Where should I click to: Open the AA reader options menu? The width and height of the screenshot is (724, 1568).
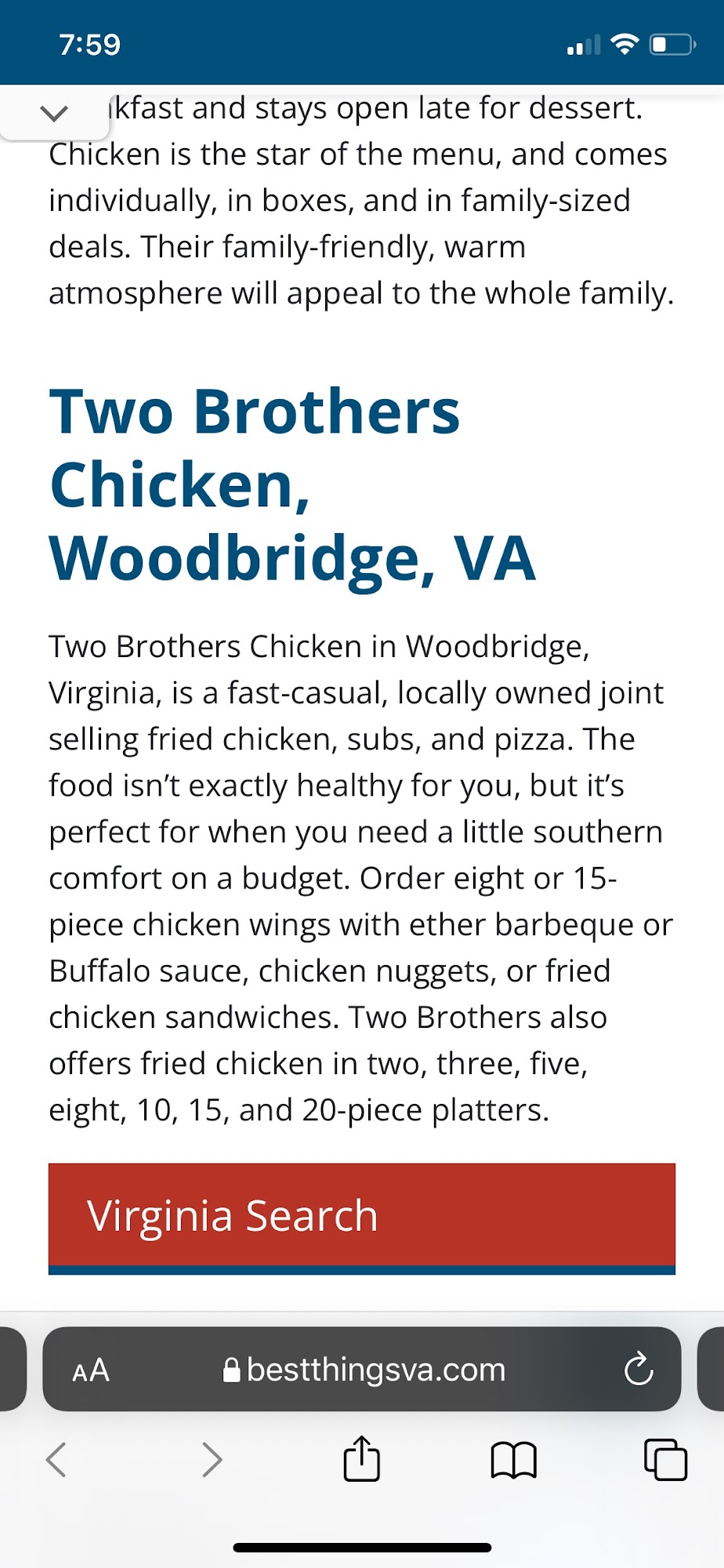point(91,1370)
